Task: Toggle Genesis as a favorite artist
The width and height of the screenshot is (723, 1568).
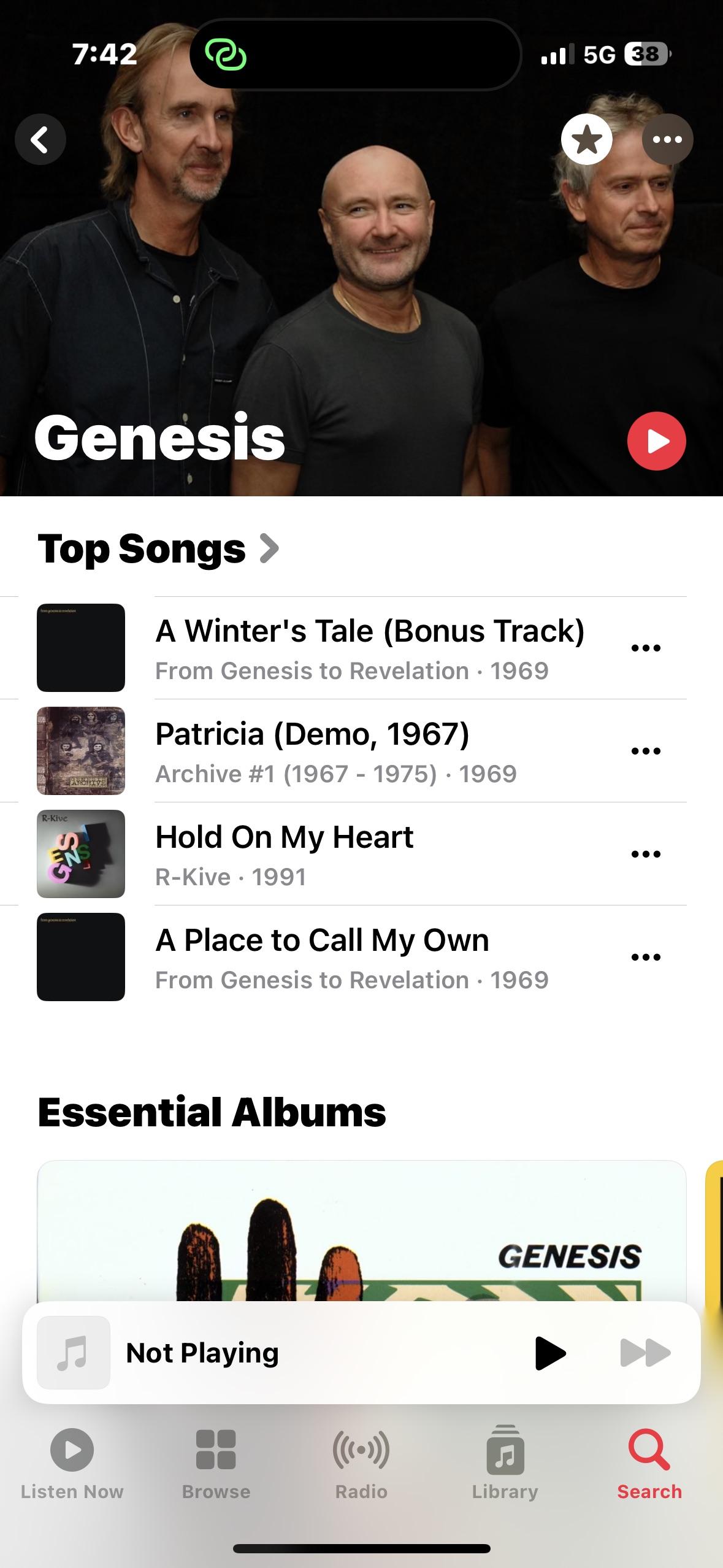Action: (587, 139)
